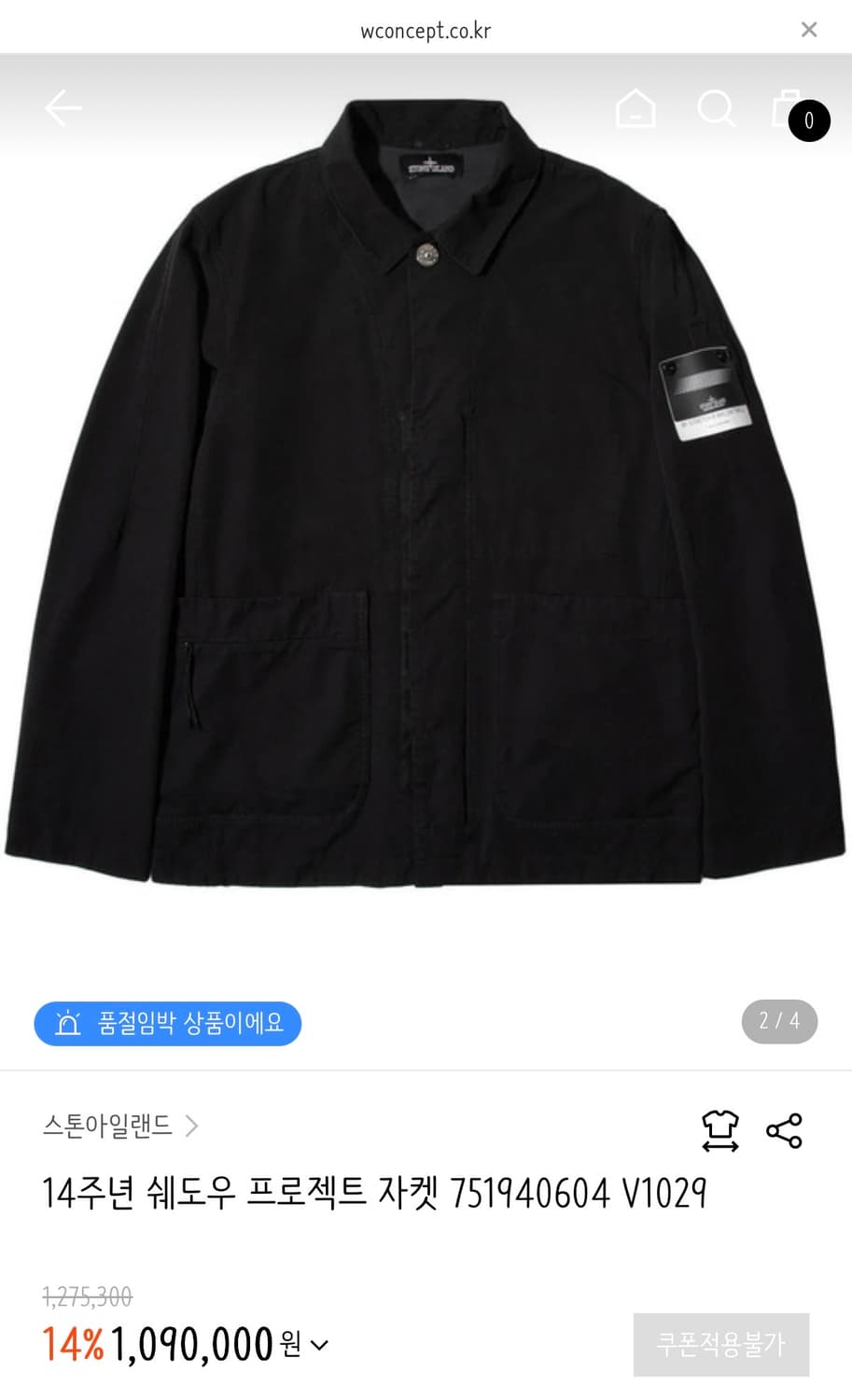Image resolution: width=852 pixels, height=1400 pixels.
Task: Open the search icon
Action: 716,108
